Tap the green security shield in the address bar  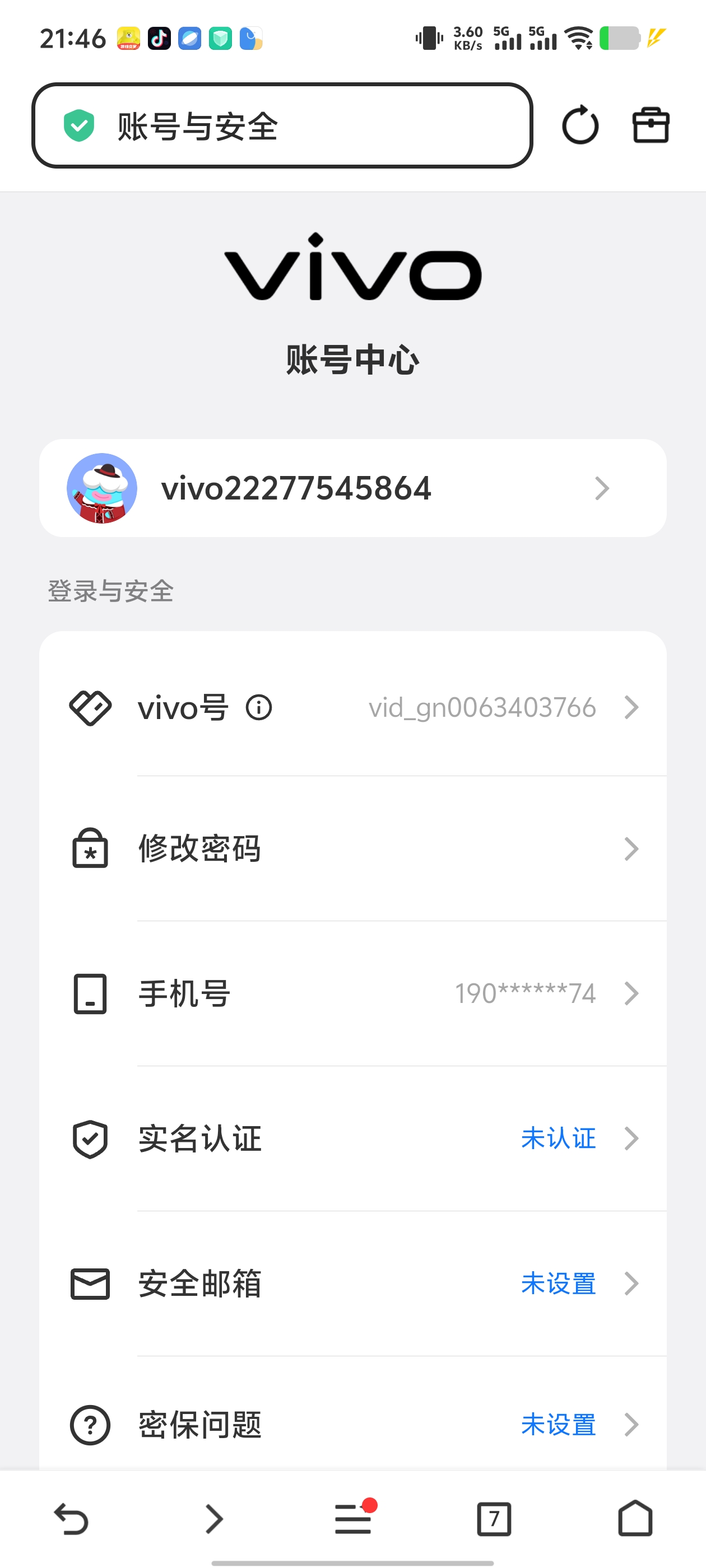click(x=79, y=124)
